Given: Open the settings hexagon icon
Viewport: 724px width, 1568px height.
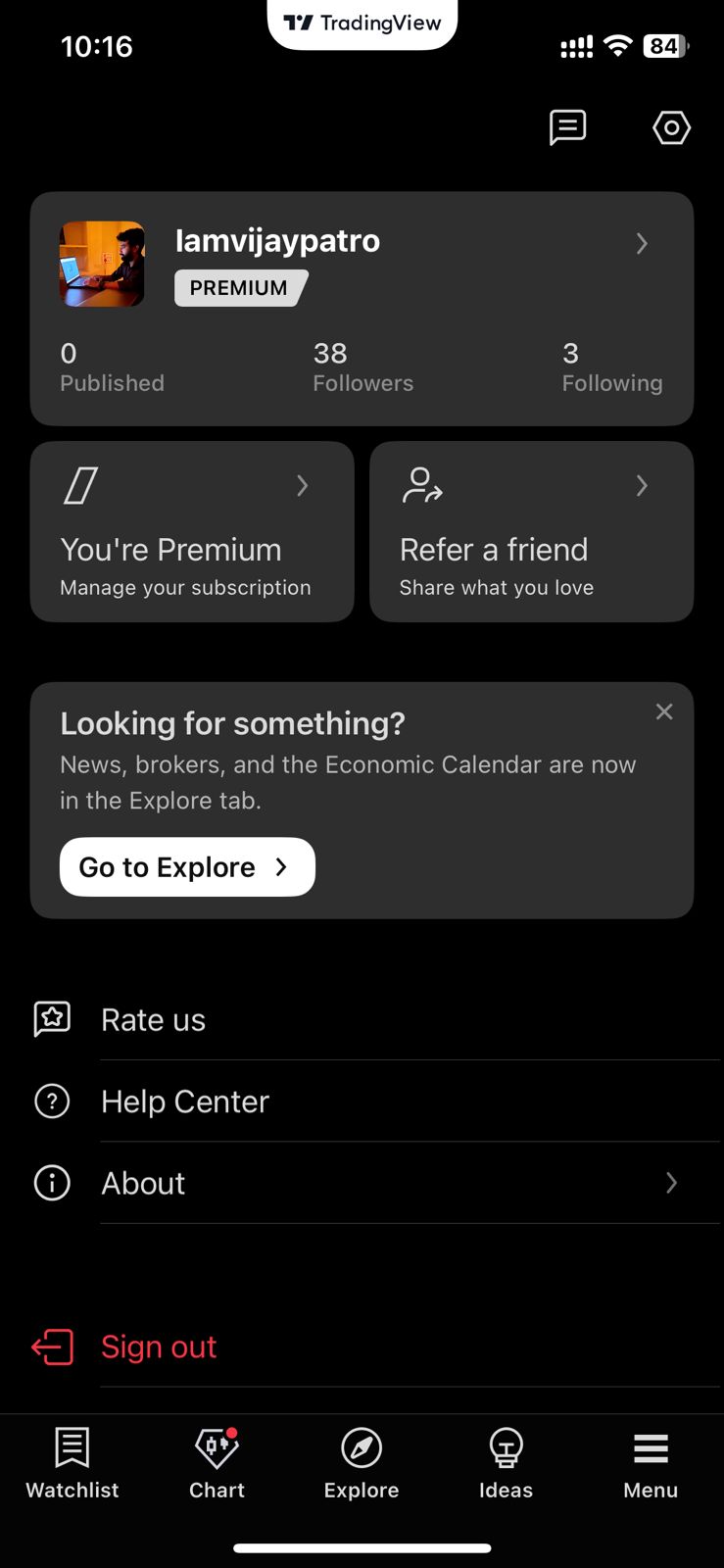Looking at the screenshot, I should 671,127.
